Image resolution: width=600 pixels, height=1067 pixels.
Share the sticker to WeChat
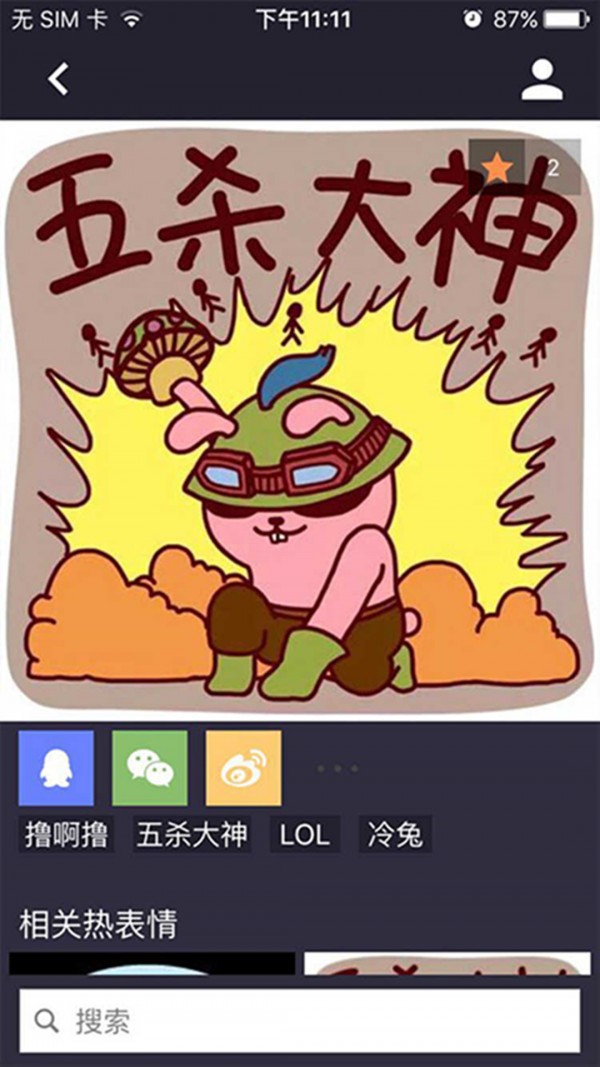click(149, 768)
